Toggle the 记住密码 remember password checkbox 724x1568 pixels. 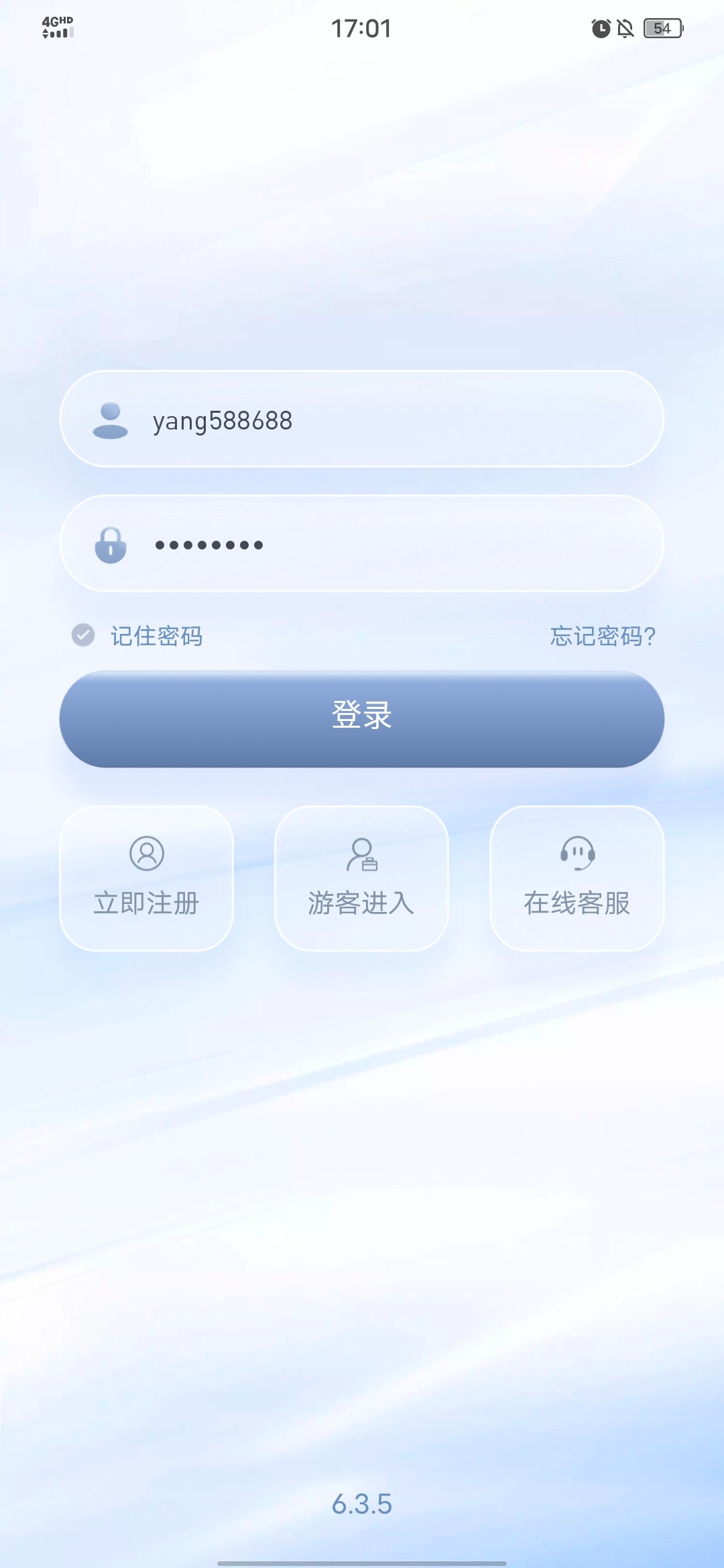83,635
